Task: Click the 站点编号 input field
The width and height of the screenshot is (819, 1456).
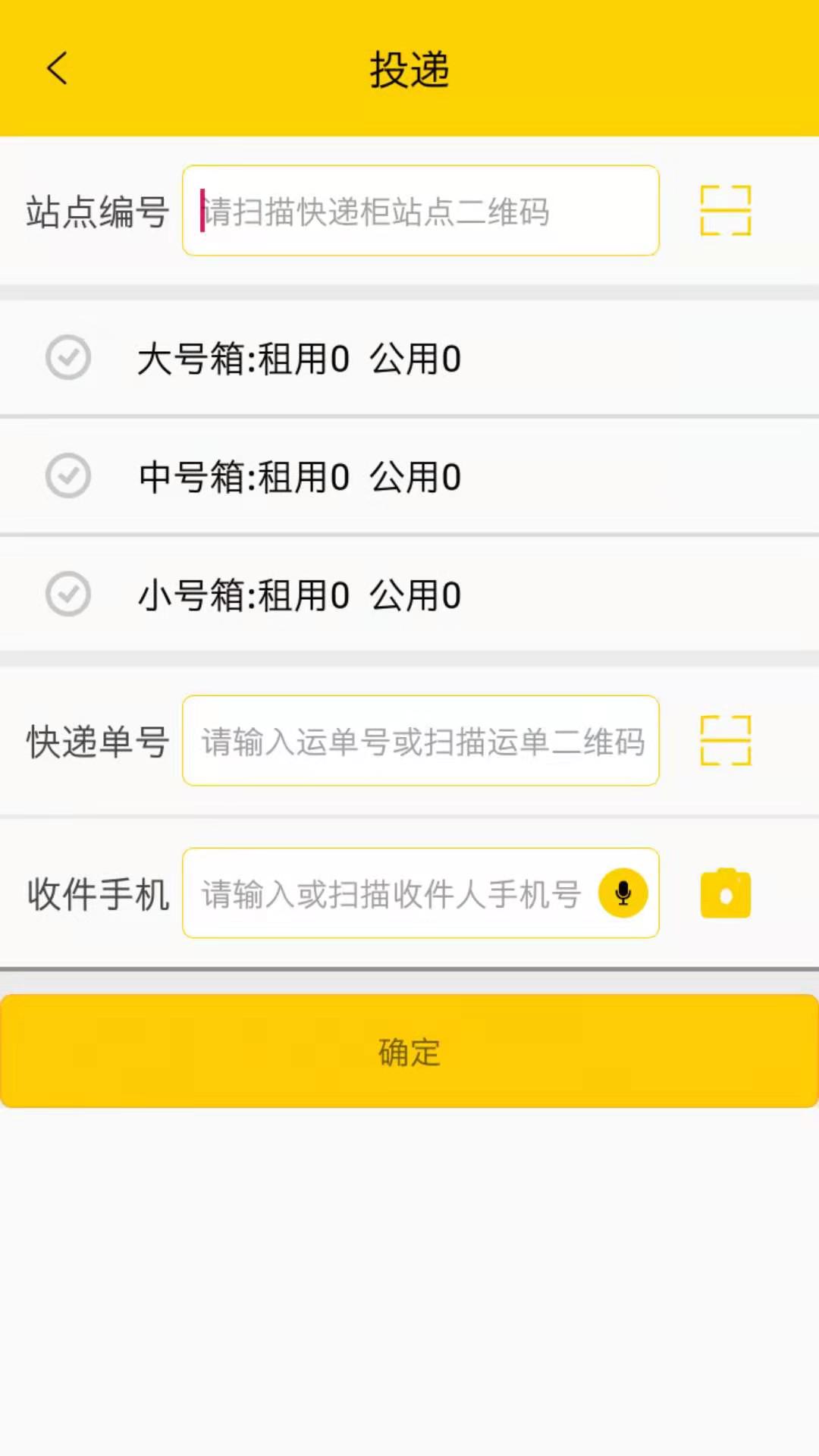Action: (420, 211)
